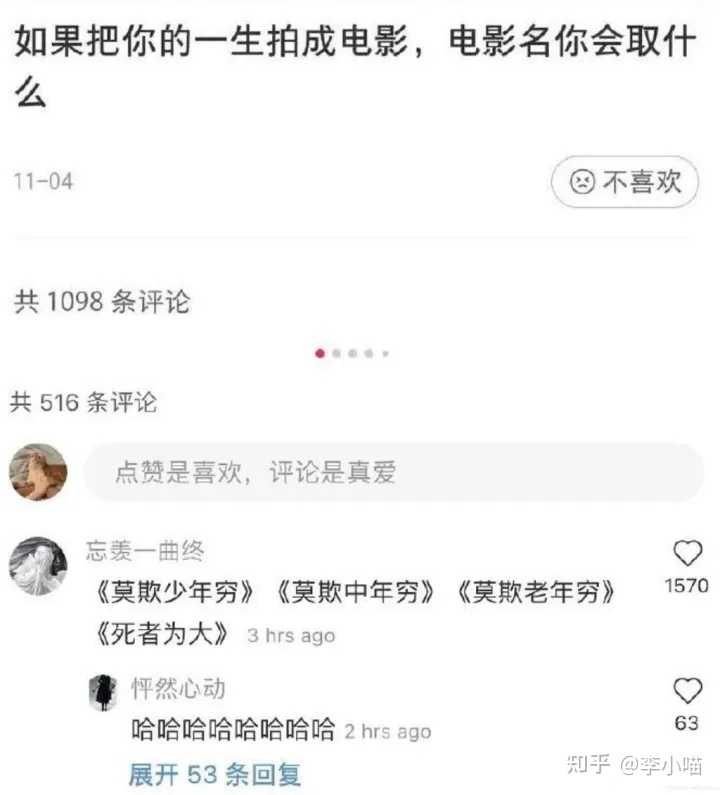Open the comment box 点赞是喜欢，评论是真爱
Image resolution: width=720 pixels, height=795 pixels.
coord(394,473)
